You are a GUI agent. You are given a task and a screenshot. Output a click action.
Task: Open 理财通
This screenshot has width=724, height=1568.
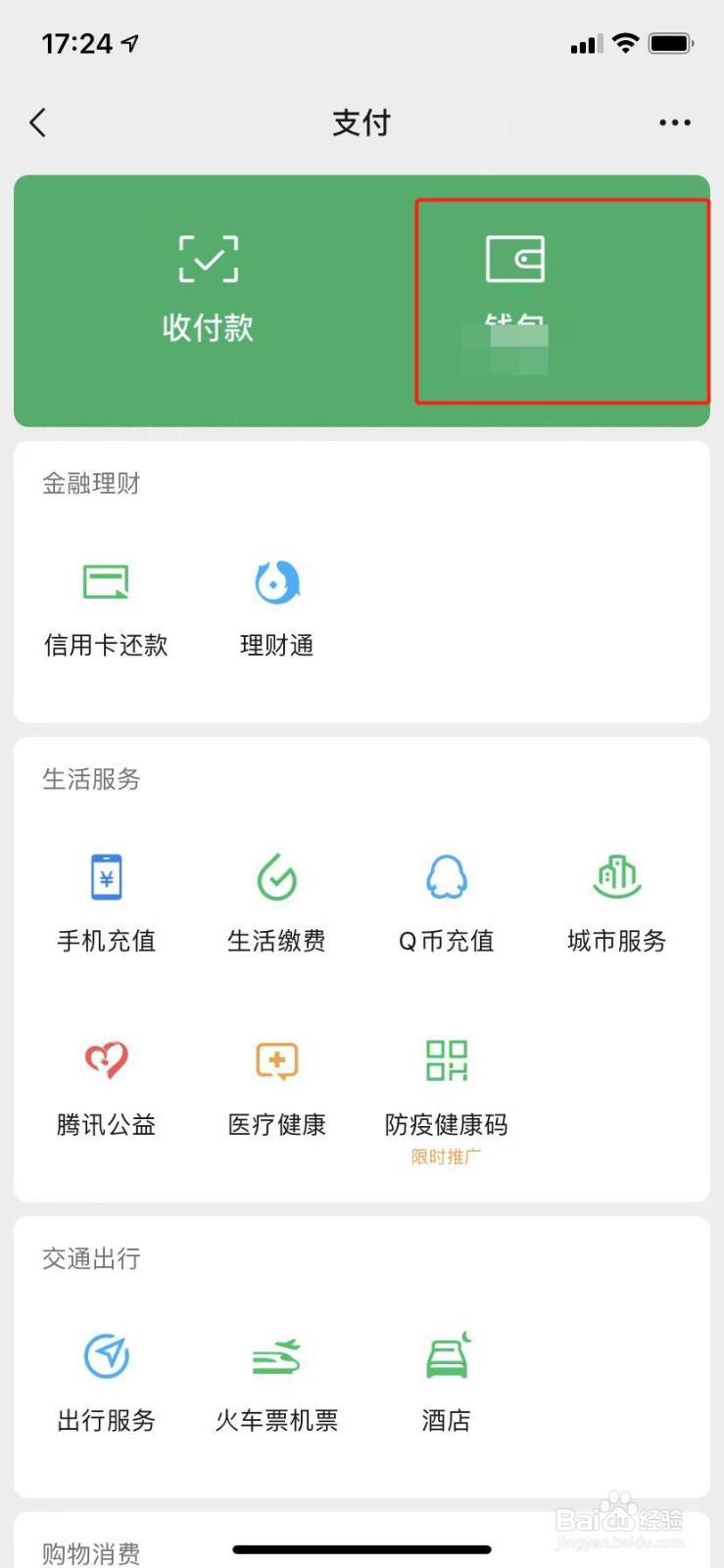point(277,610)
